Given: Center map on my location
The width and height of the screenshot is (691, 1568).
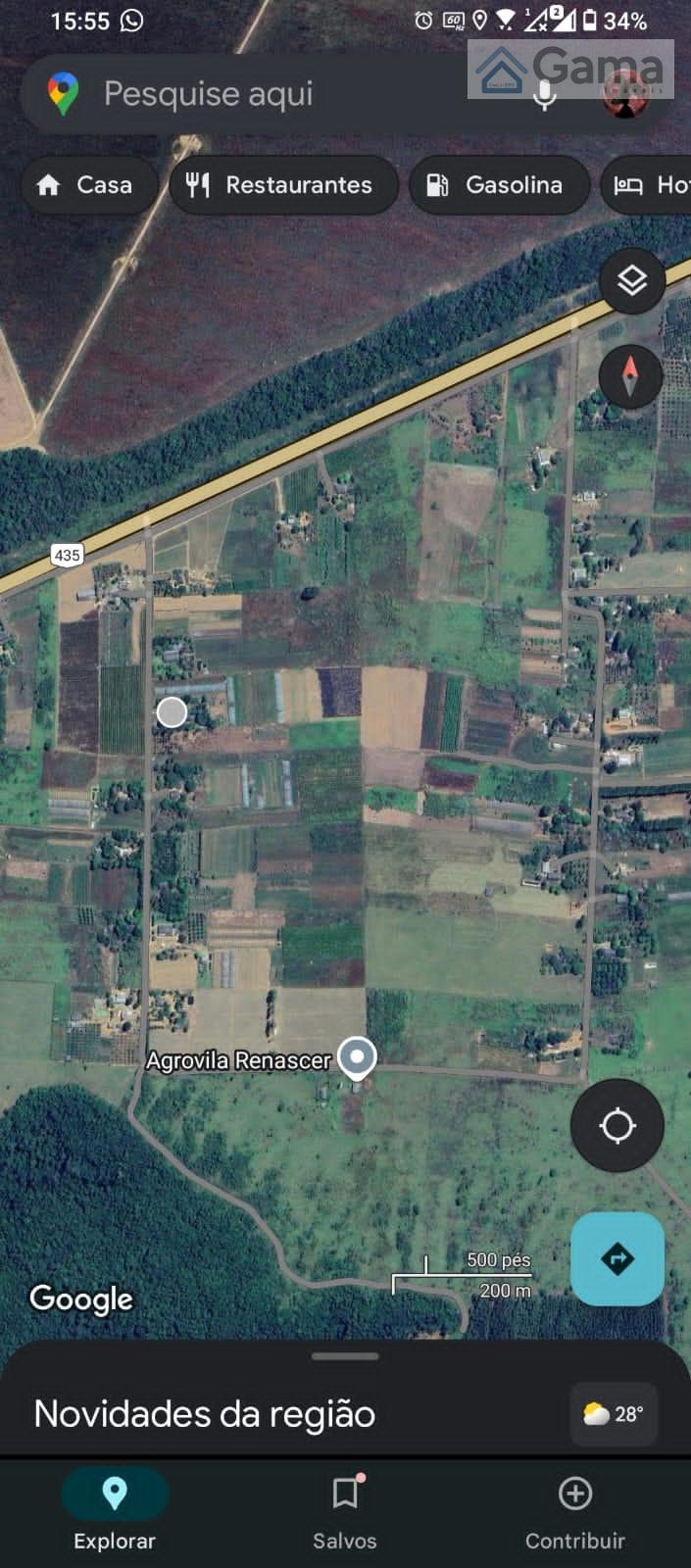Looking at the screenshot, I should [617, 1125].
